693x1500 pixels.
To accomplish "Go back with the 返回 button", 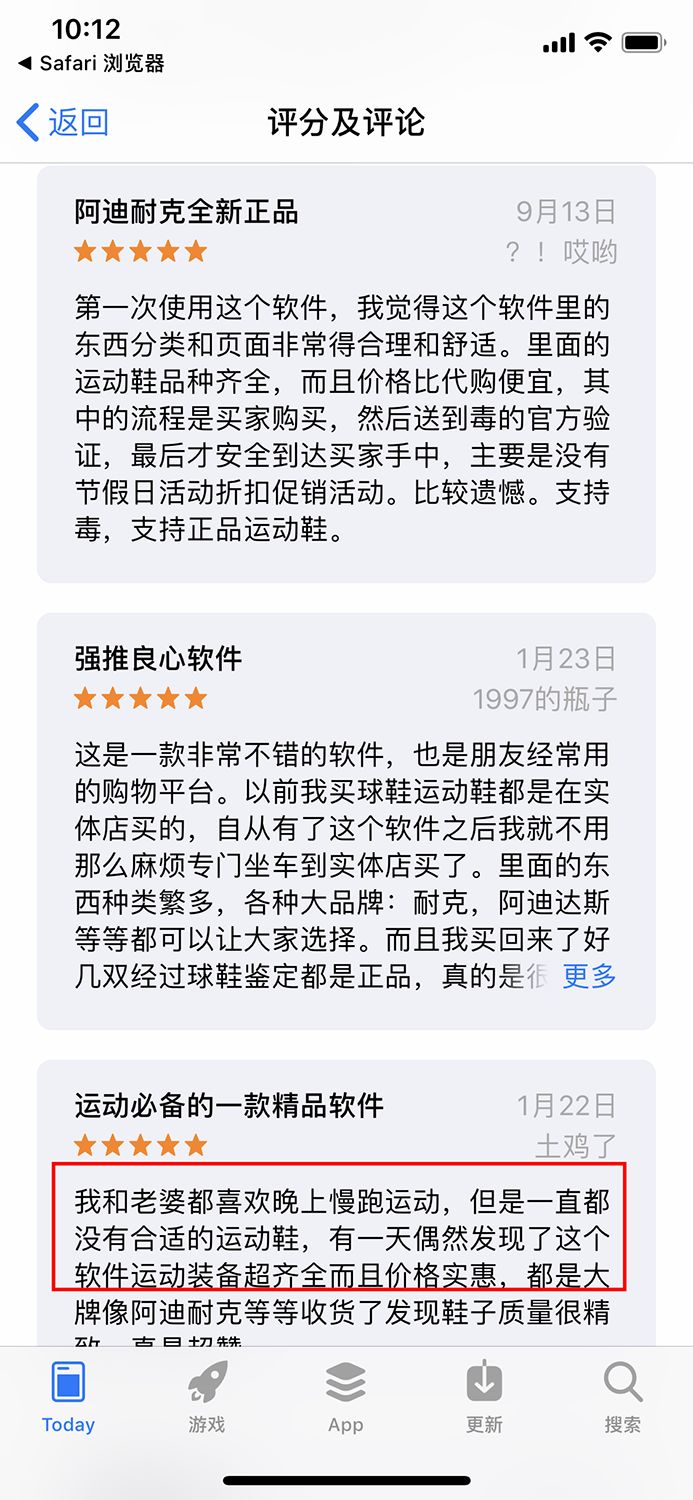I will coord(63,123).
